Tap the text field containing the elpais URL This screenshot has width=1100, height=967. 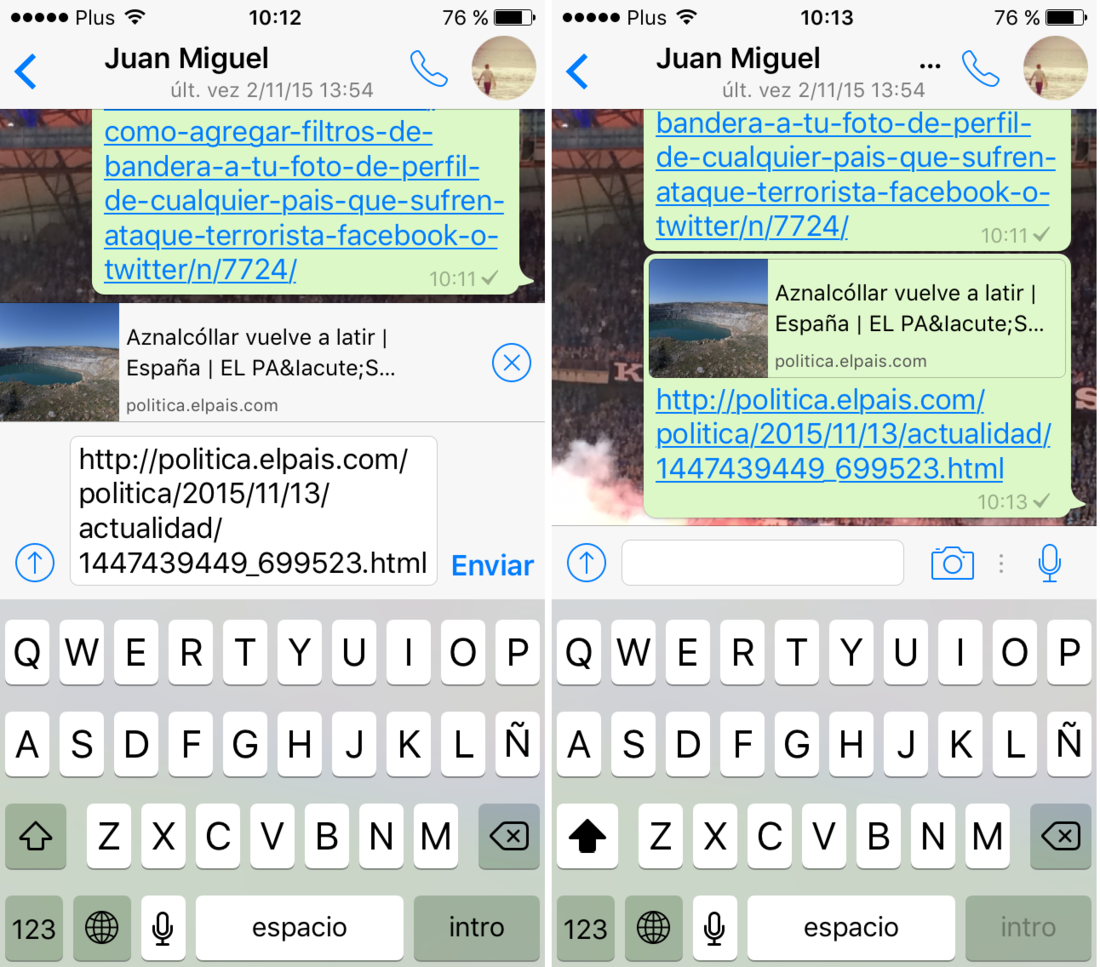(x=253, y=511)
